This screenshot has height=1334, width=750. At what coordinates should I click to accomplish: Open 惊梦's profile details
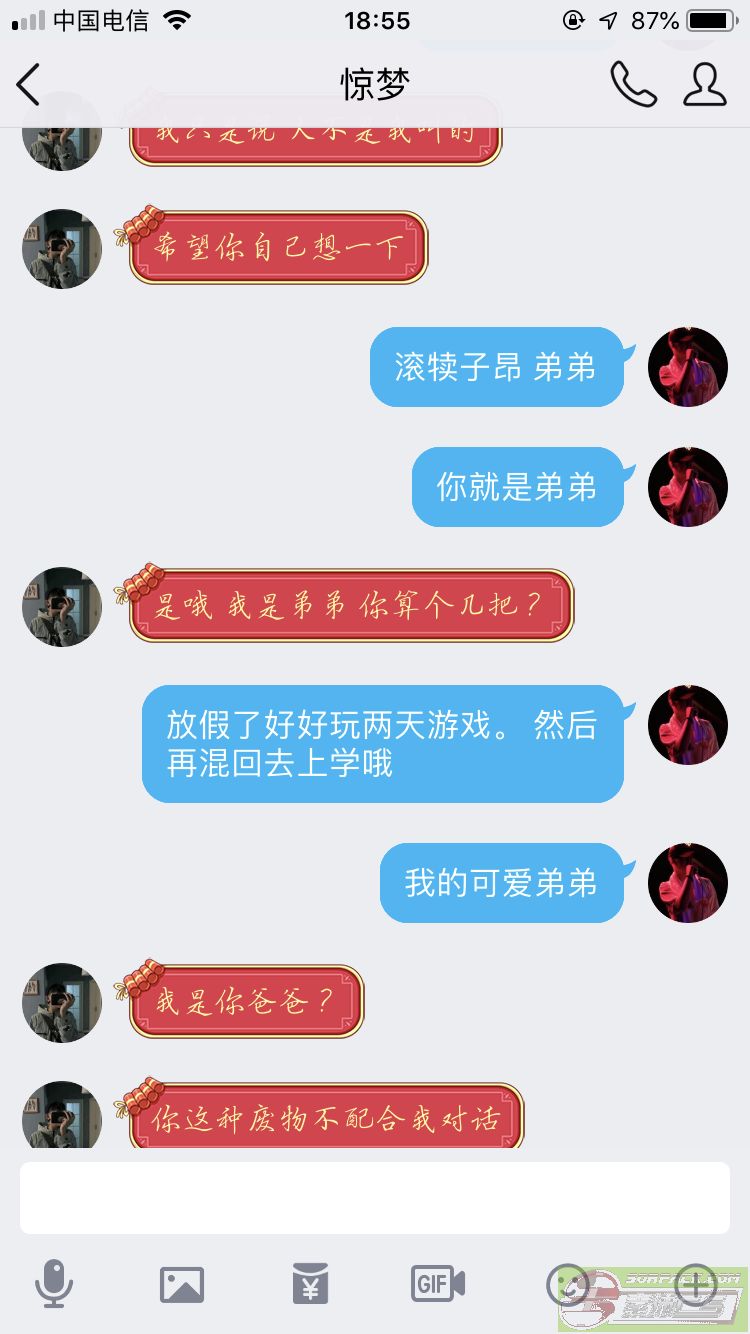705,85
